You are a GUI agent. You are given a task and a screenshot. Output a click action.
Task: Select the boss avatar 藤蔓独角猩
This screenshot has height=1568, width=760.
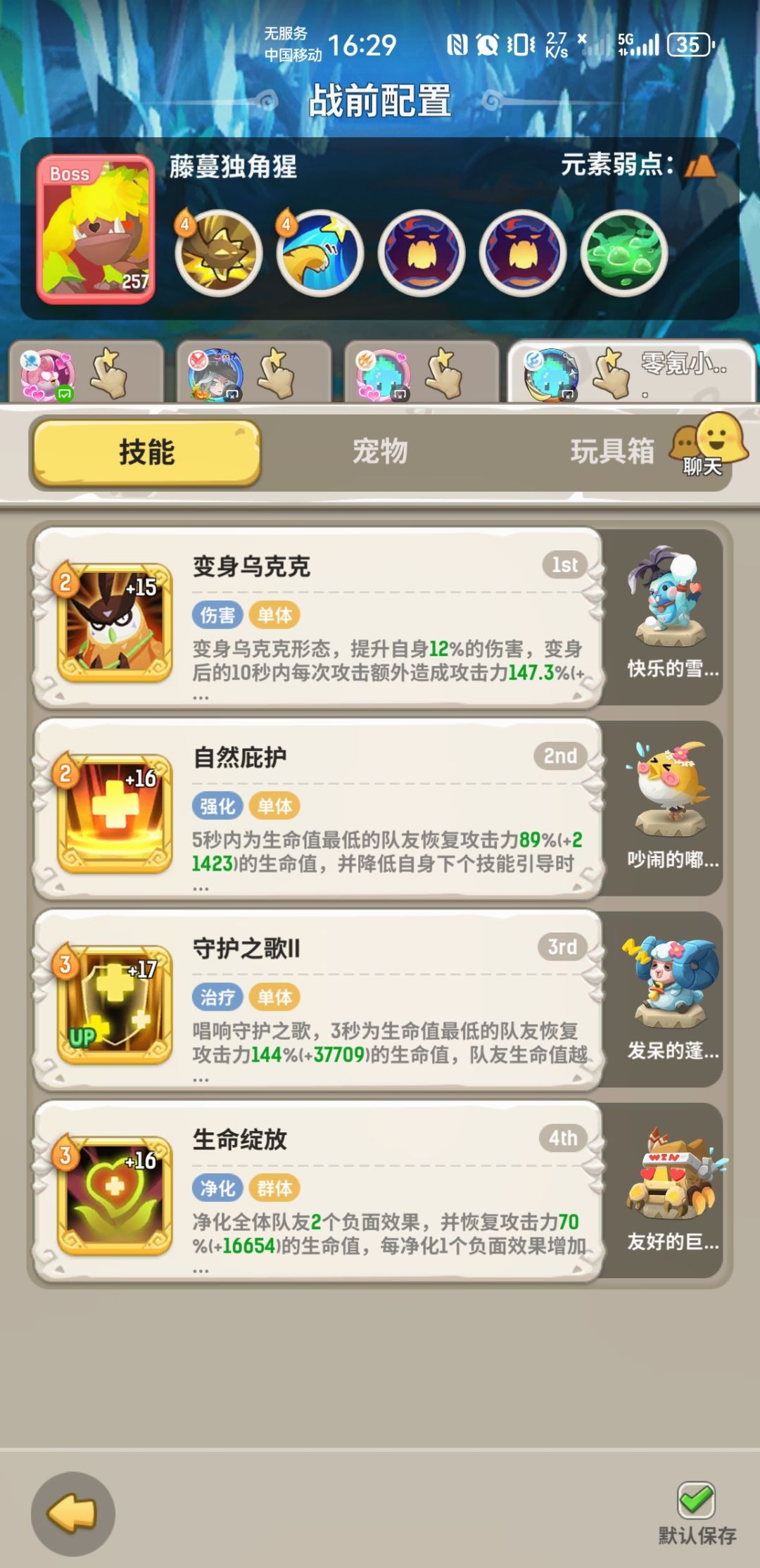coord(99,229)
